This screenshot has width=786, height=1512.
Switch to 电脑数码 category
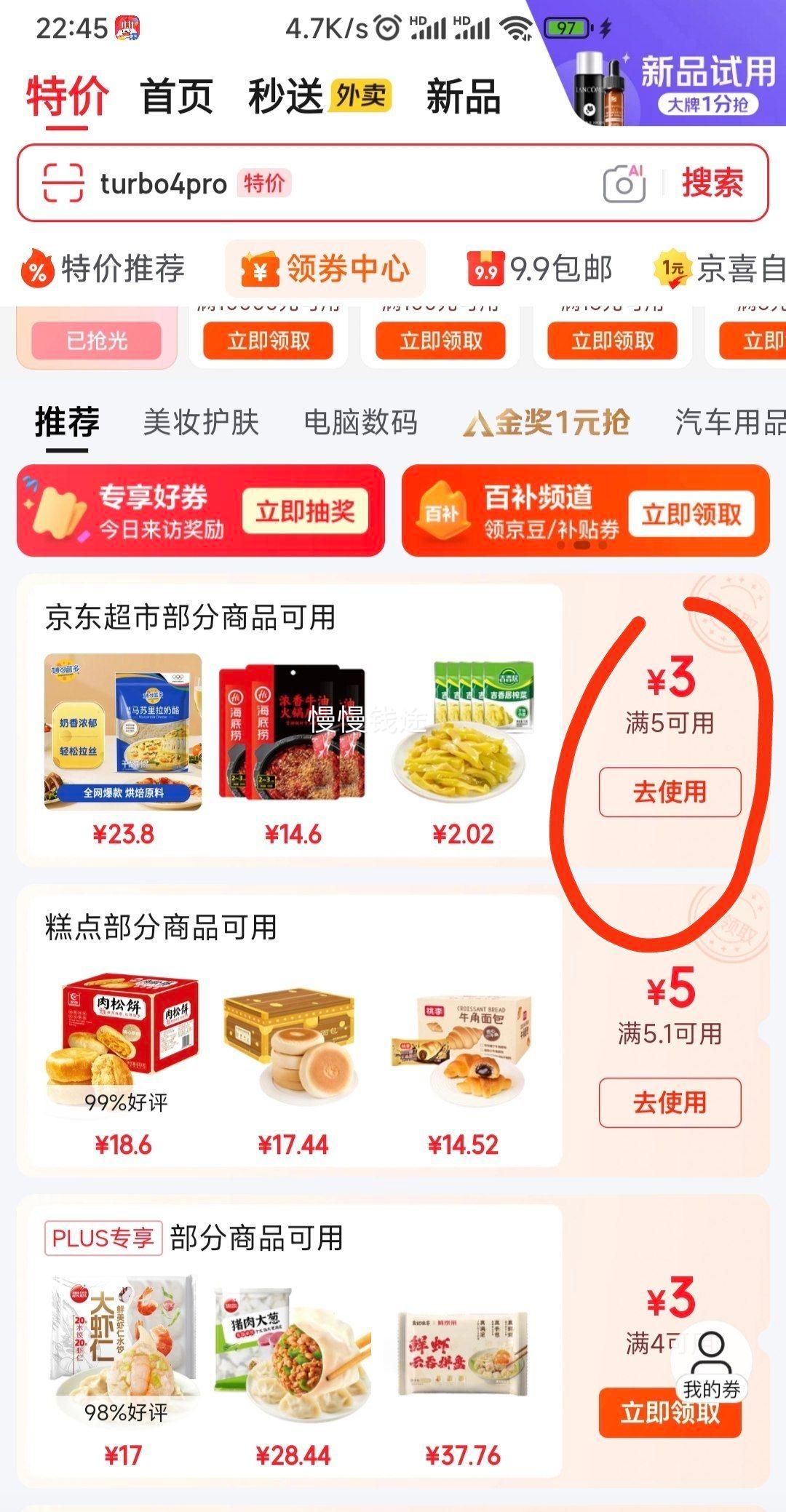coord(360,423)
